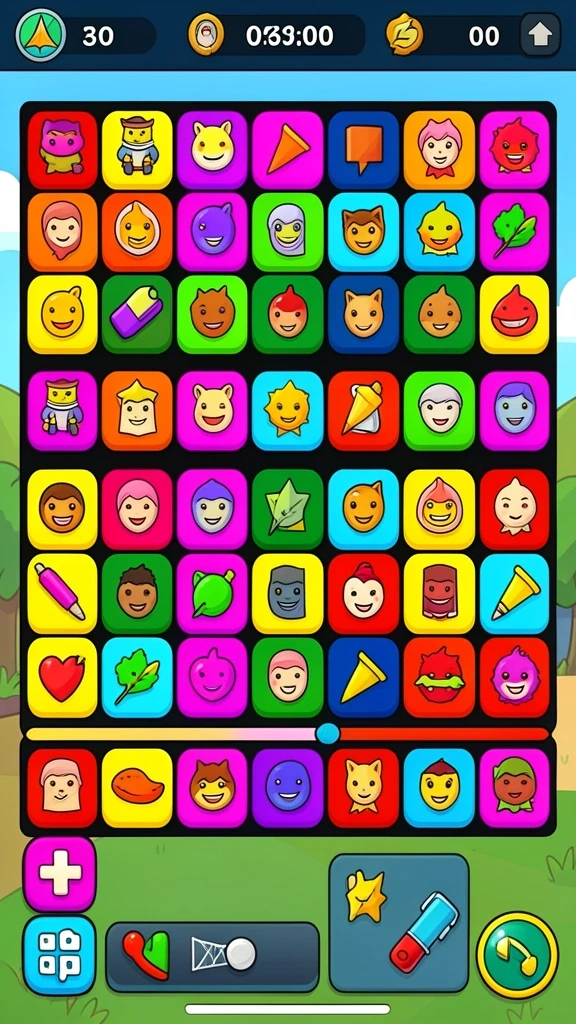The image size is (576, 1024).
Task: Tap the up-arrow button in the top bar
Action: click(x=540, y=35)
